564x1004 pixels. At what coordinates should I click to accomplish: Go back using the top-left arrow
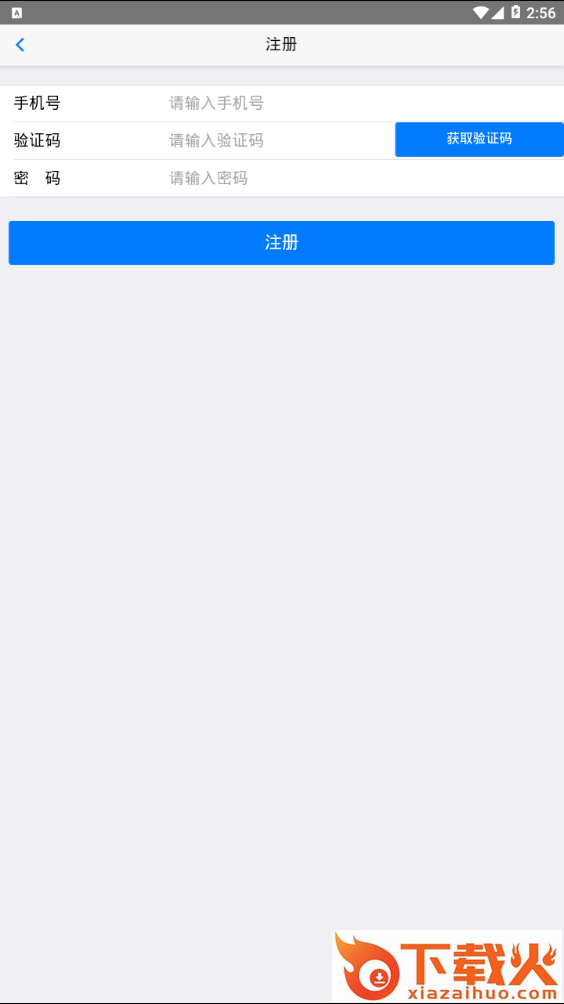pyautogui.click(x=20, y=45)
